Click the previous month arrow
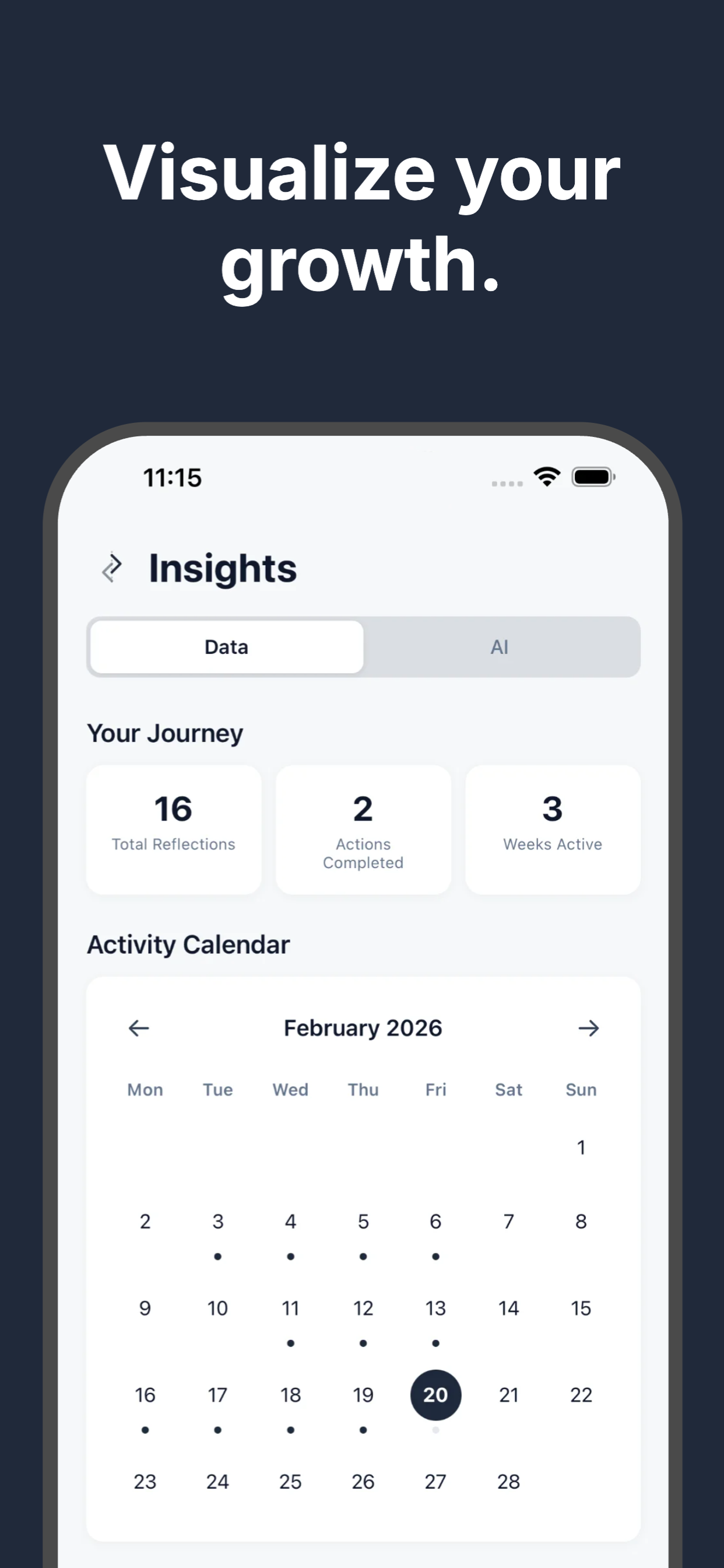This screenshot has height=1568, width=724. point(139,1027)
